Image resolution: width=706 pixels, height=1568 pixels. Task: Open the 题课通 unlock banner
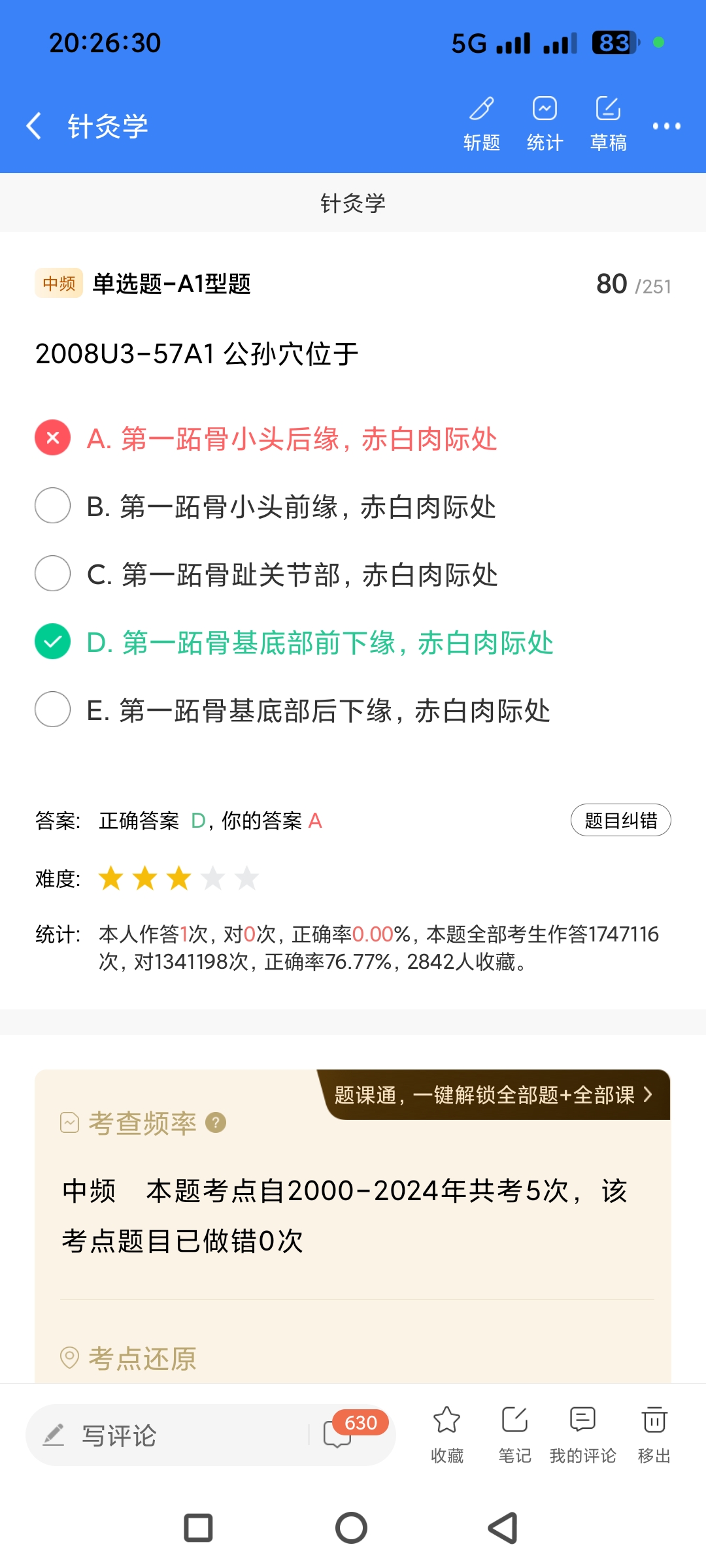pyautogui.click(x=494, y=1095)
